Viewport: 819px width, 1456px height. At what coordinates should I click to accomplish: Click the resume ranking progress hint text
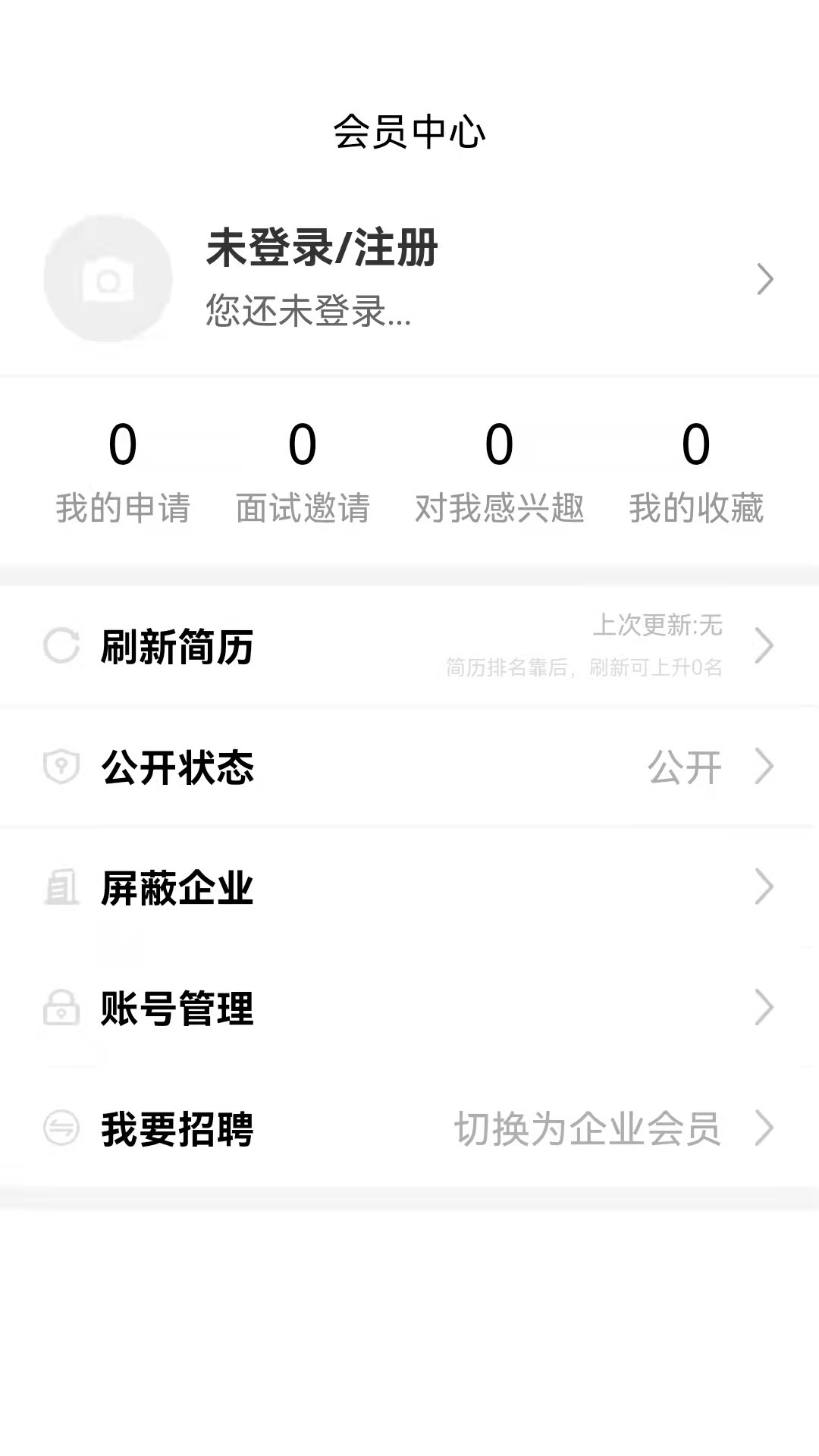click(584, 669)
